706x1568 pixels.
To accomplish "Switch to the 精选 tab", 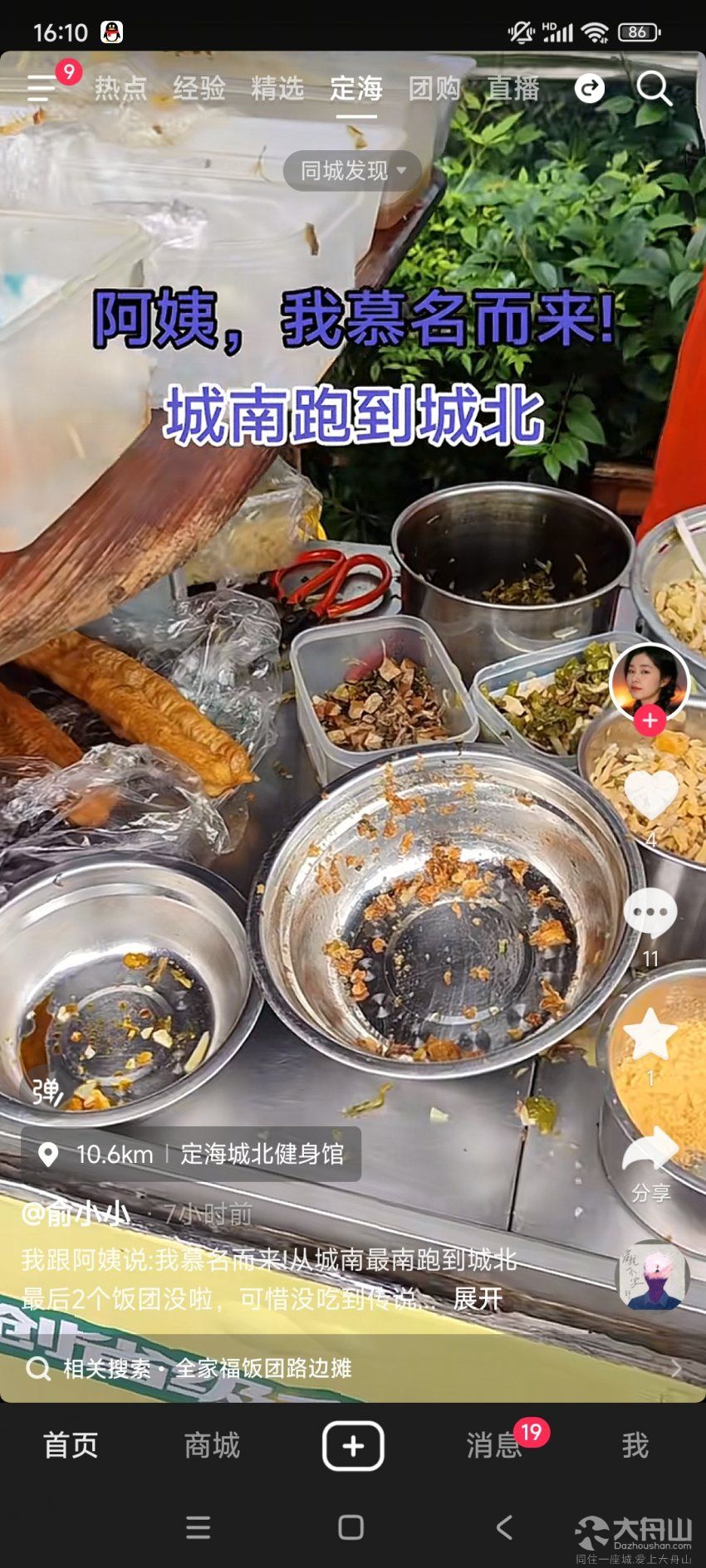I will [277, 88].
